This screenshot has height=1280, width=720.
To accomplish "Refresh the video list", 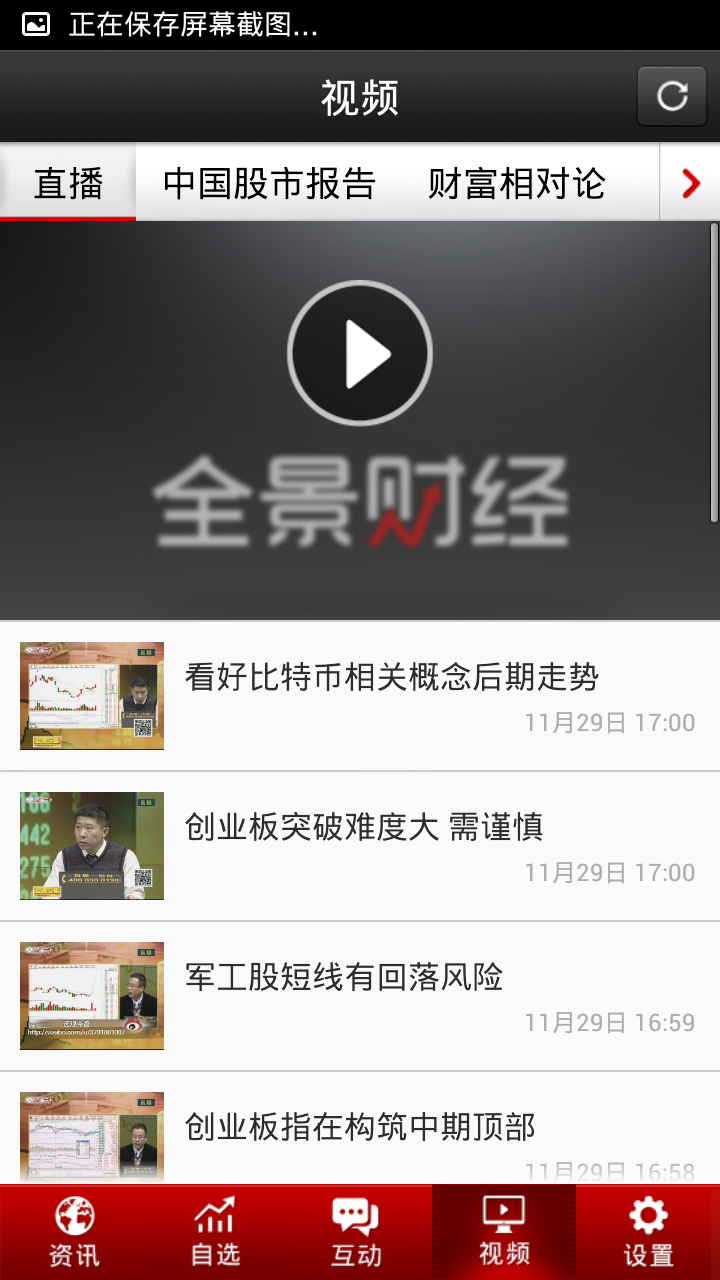I will coord(672,96).
